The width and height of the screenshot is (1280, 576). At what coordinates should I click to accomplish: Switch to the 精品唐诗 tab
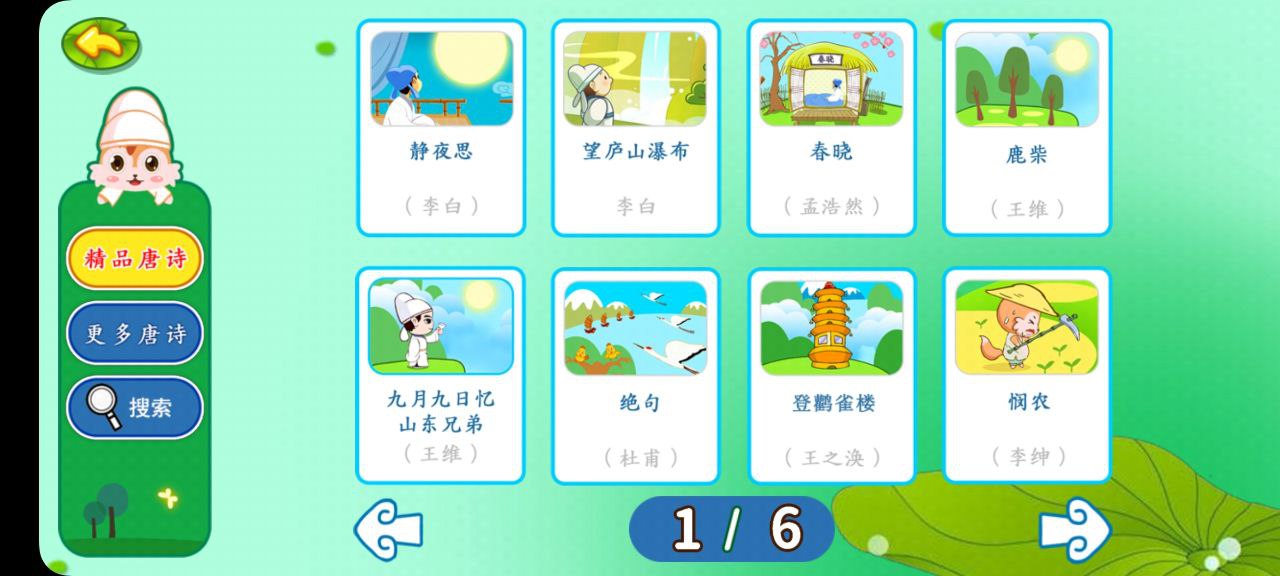[x=135, y=258]
